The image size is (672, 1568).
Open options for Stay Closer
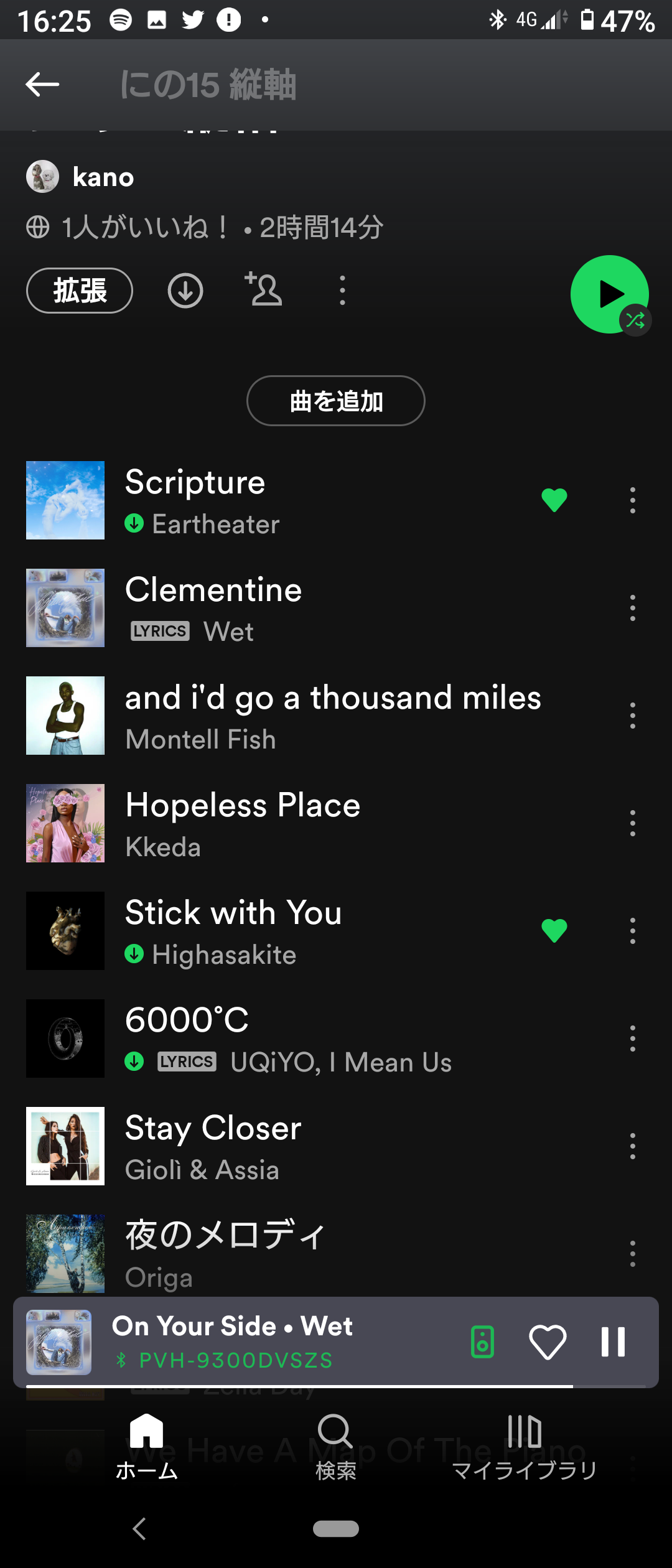click(633, 1146)
